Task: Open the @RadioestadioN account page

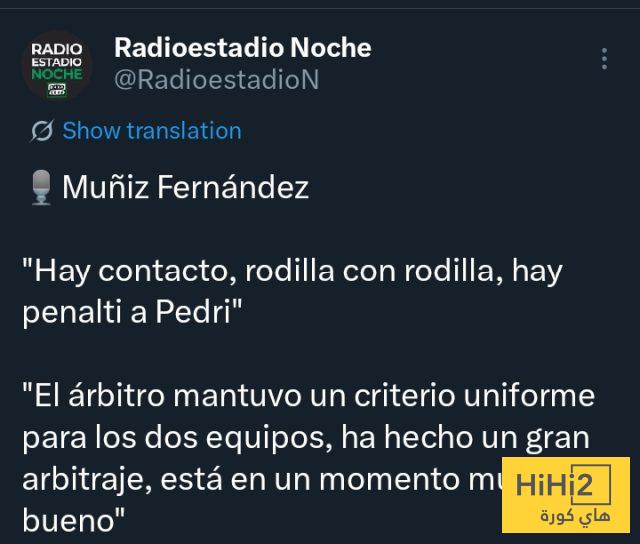Action: (x=216, y=80)
